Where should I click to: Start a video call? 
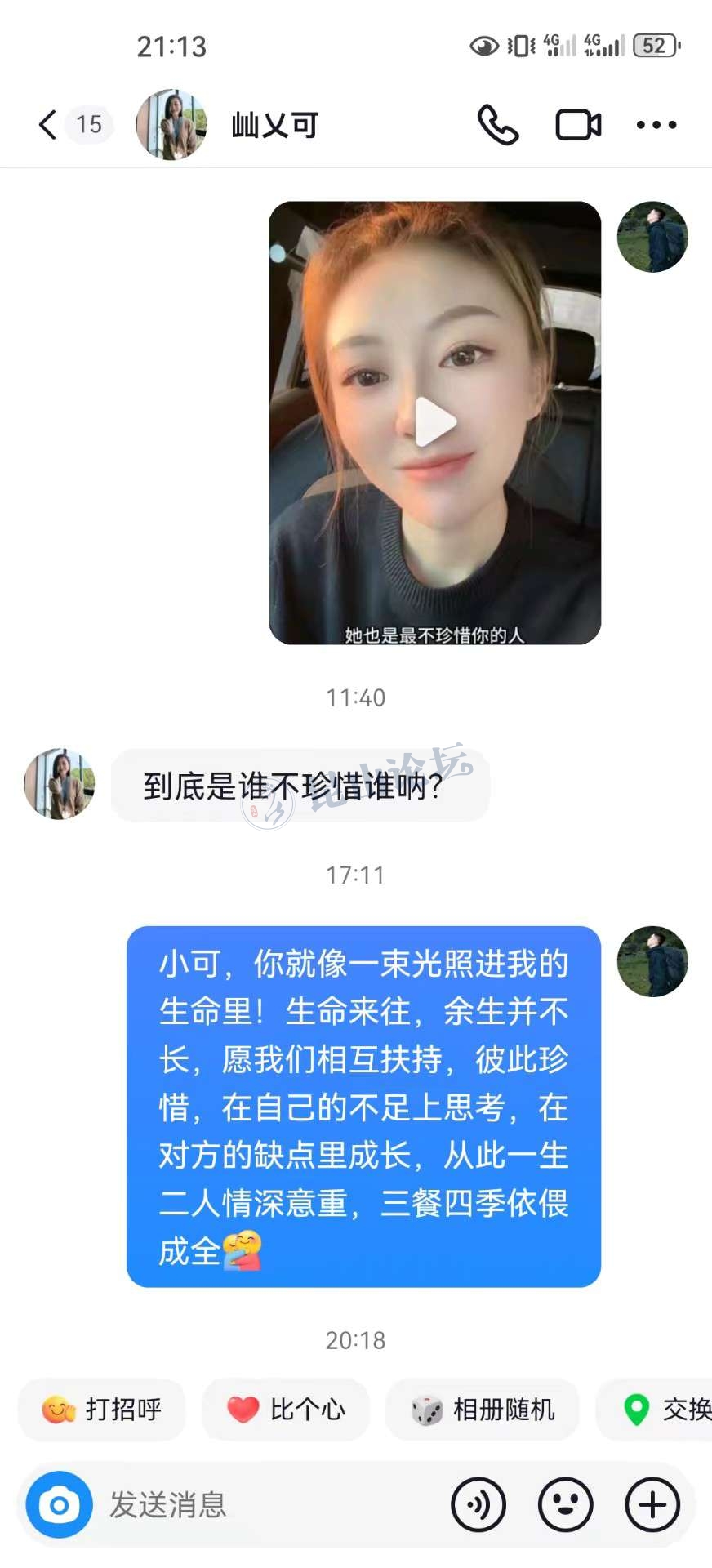tap(578, 125)
